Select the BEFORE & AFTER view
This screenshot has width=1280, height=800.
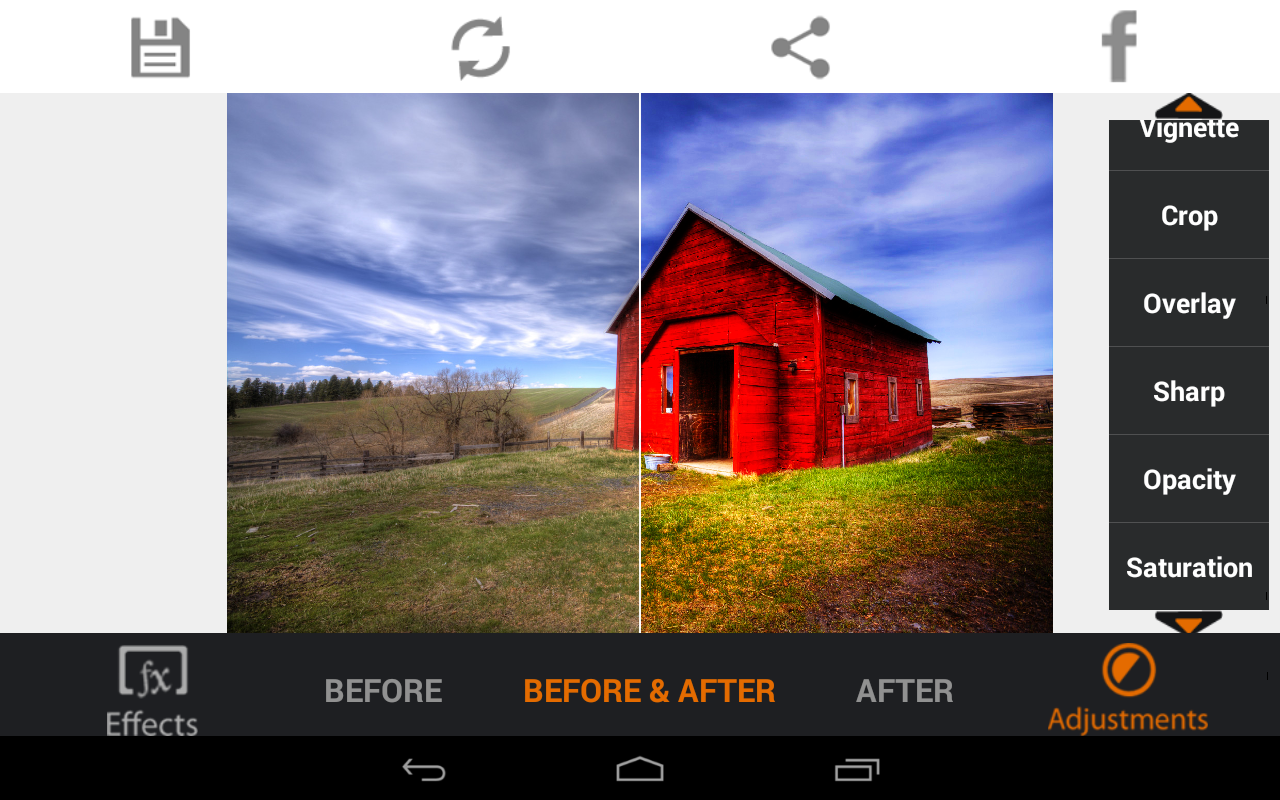pos(649,691)
